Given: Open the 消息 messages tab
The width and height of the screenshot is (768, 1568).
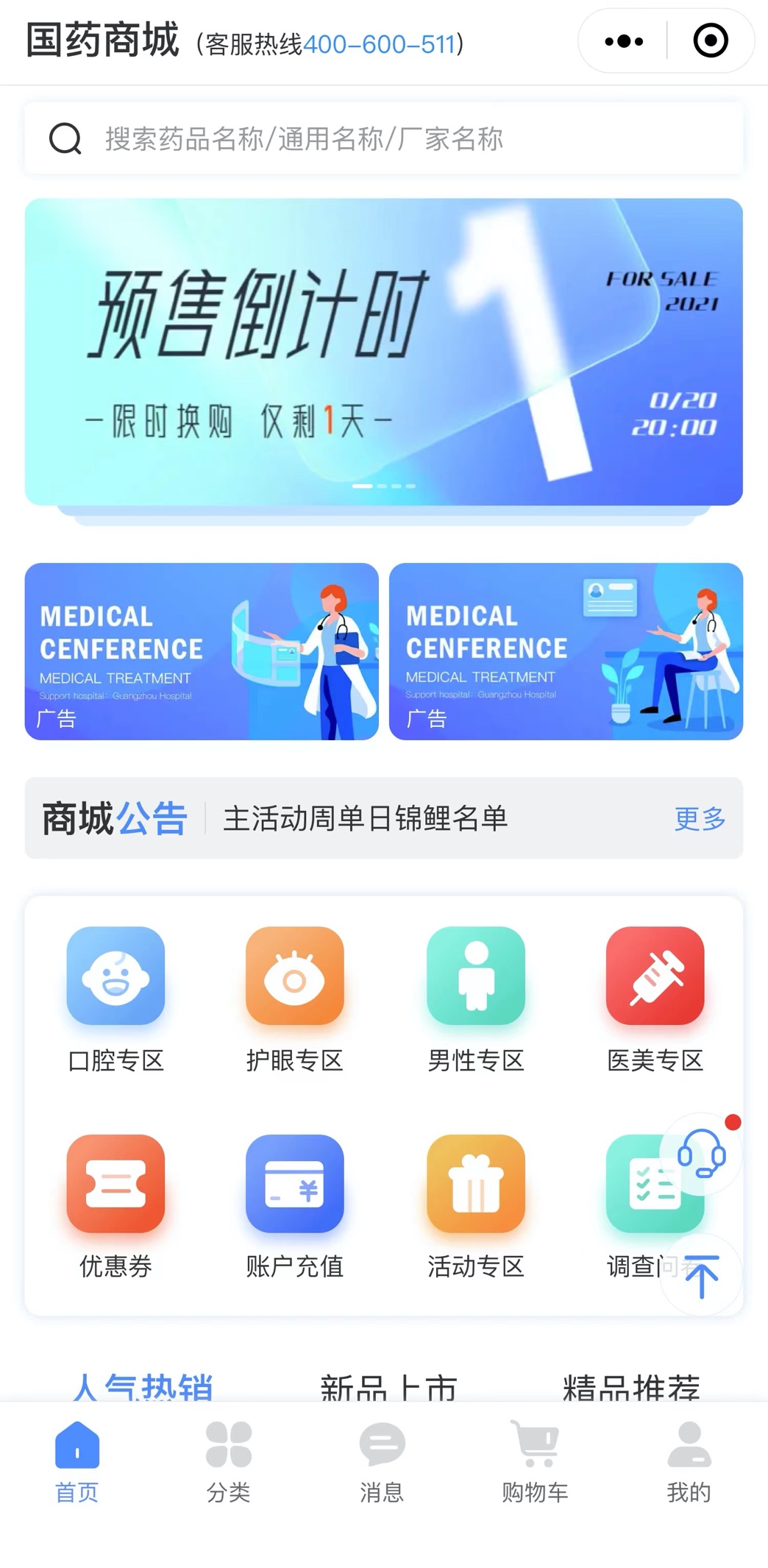Looking at the screenshot, I should 382,1461.
